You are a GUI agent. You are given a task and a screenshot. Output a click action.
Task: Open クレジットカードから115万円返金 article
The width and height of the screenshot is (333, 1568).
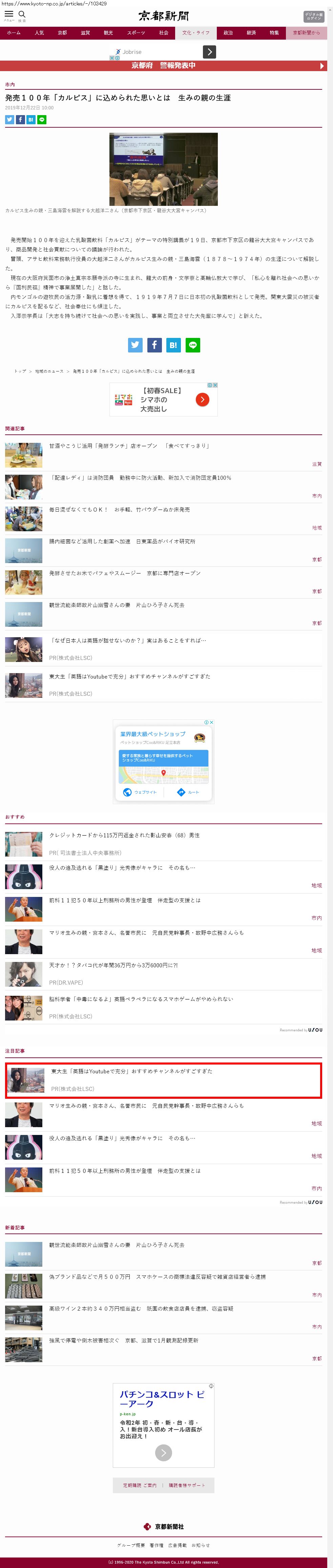tap(124, 836)
